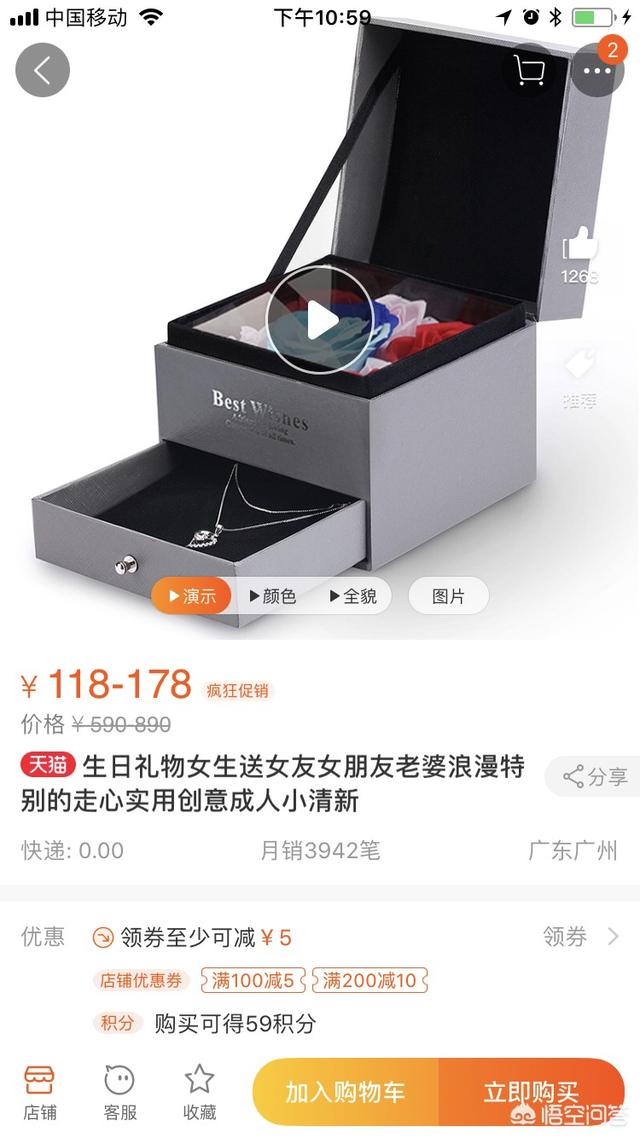The width and height of the screenshot is (640, 1138).
Task: Tap the 满100减5 coupon
Action: coord(253,980)
